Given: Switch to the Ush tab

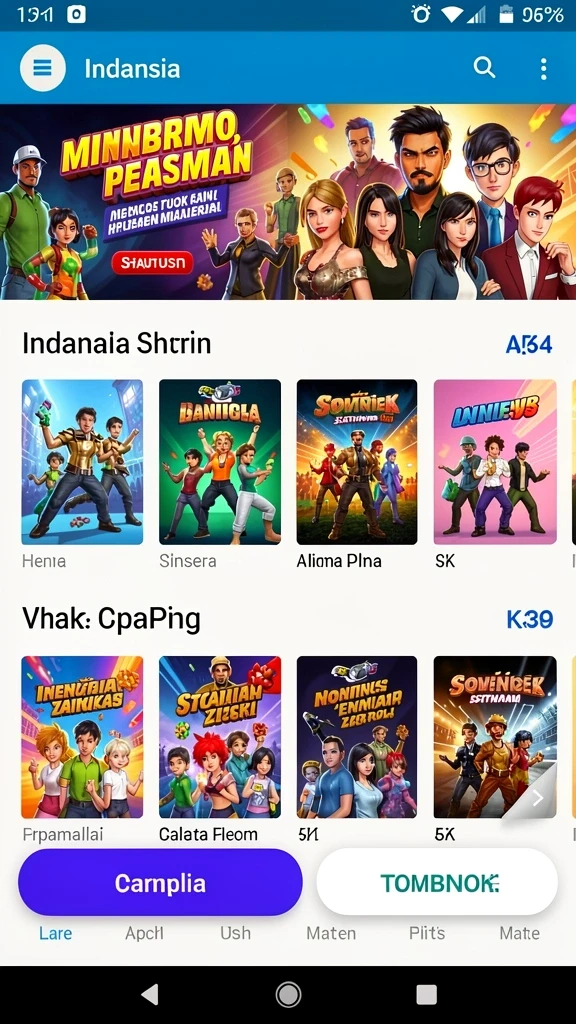Looking at the screenshot, I should point(235,933).
